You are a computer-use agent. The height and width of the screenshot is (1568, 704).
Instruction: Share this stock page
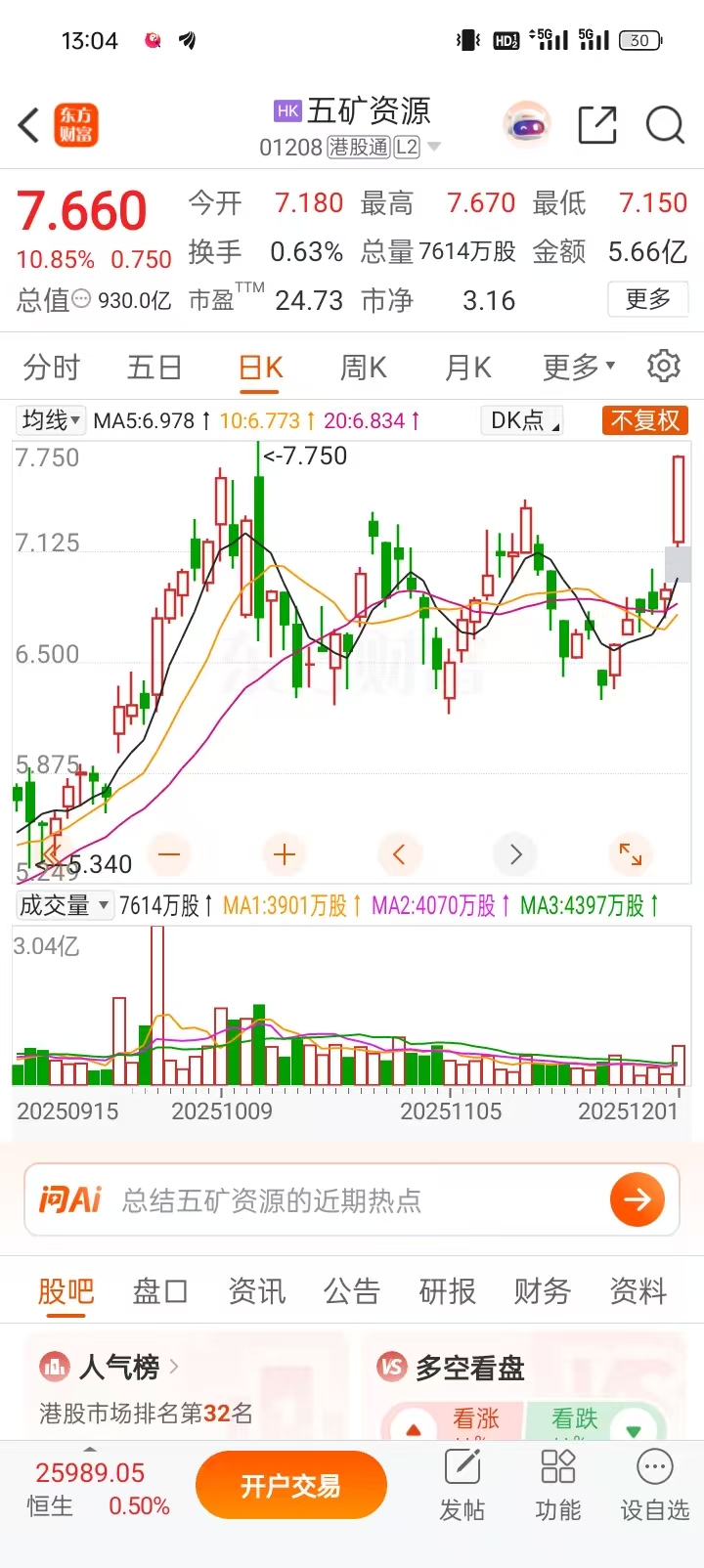tap(596, 125)
